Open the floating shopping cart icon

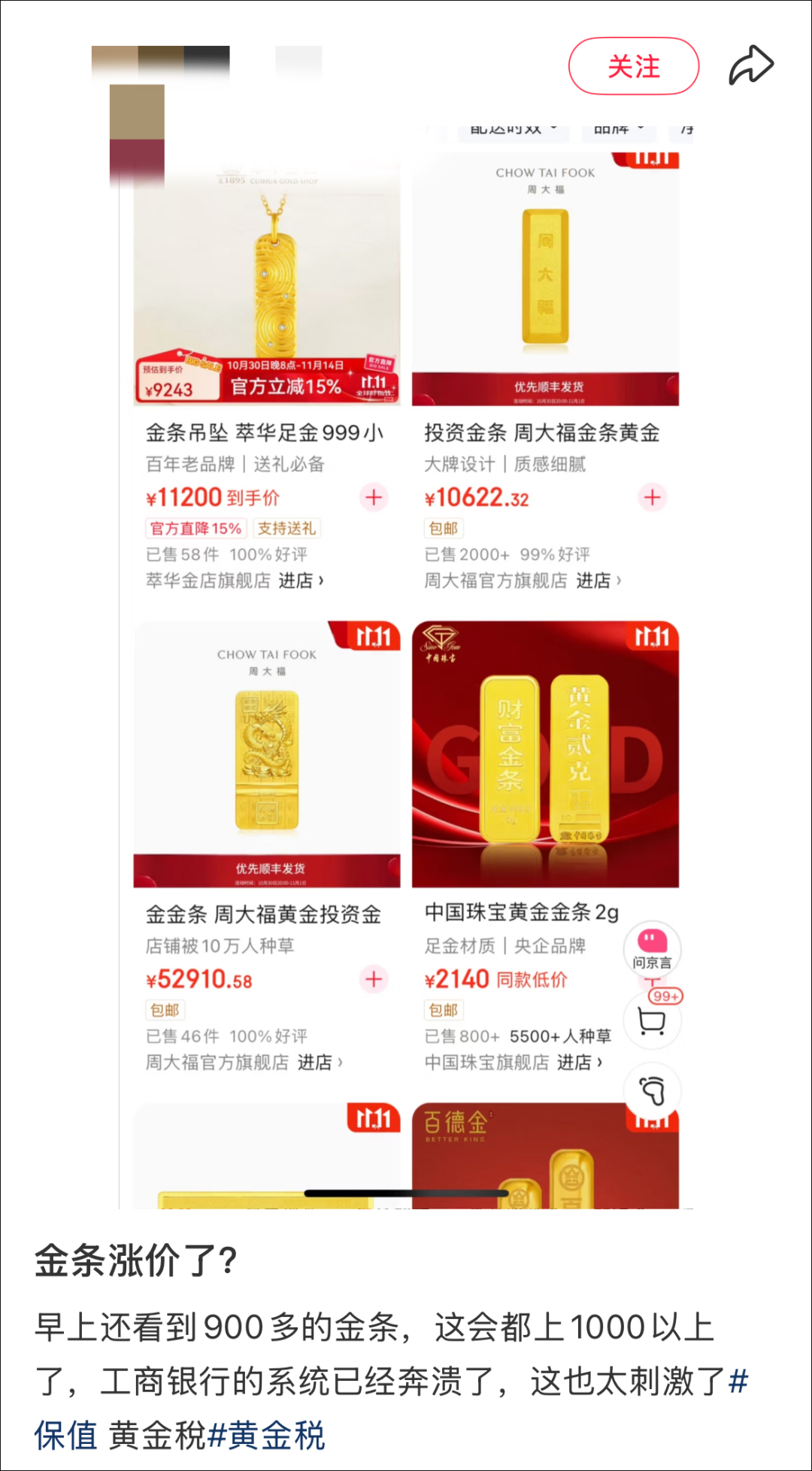click(x=653, y=1021)
